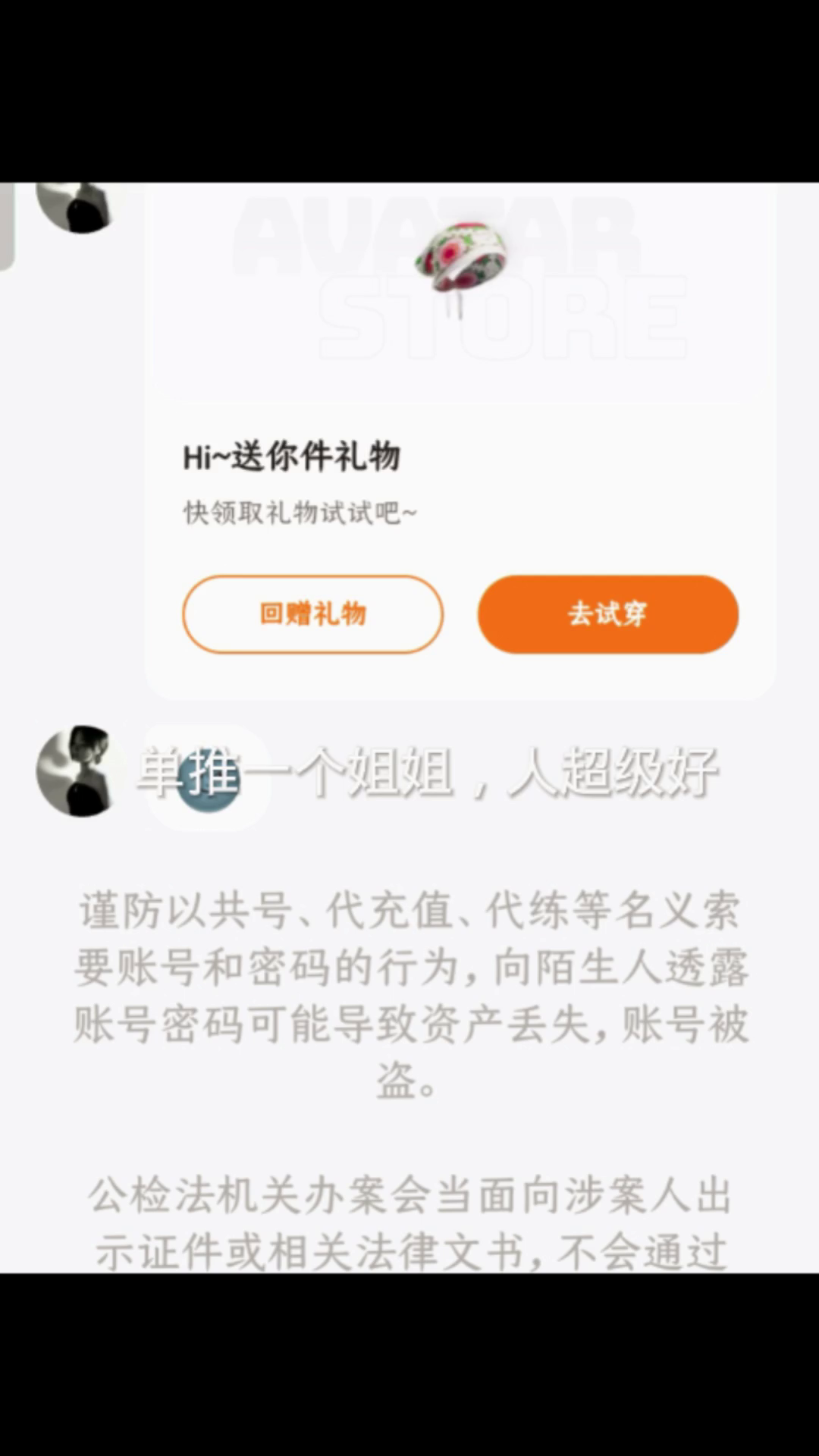Tap the 回赠礼物 button

[x=312, y=614]
